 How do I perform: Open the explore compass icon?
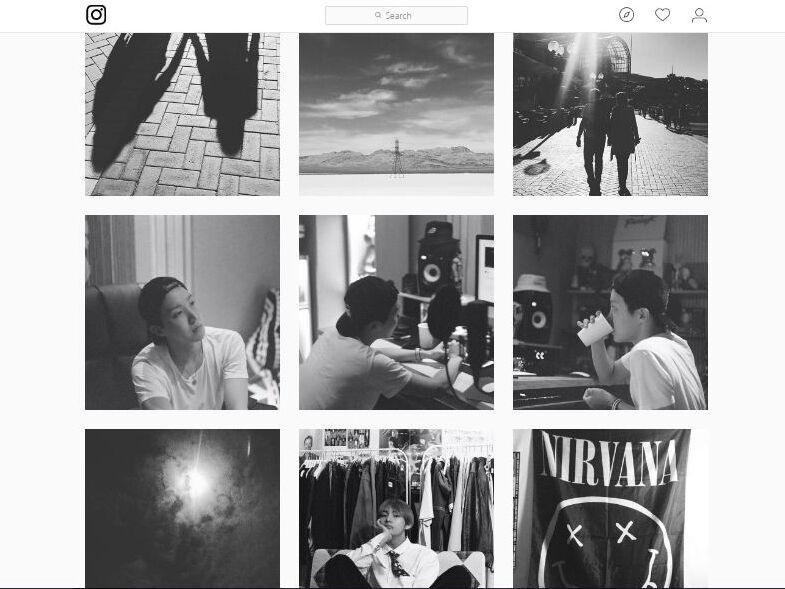[627, 15]
